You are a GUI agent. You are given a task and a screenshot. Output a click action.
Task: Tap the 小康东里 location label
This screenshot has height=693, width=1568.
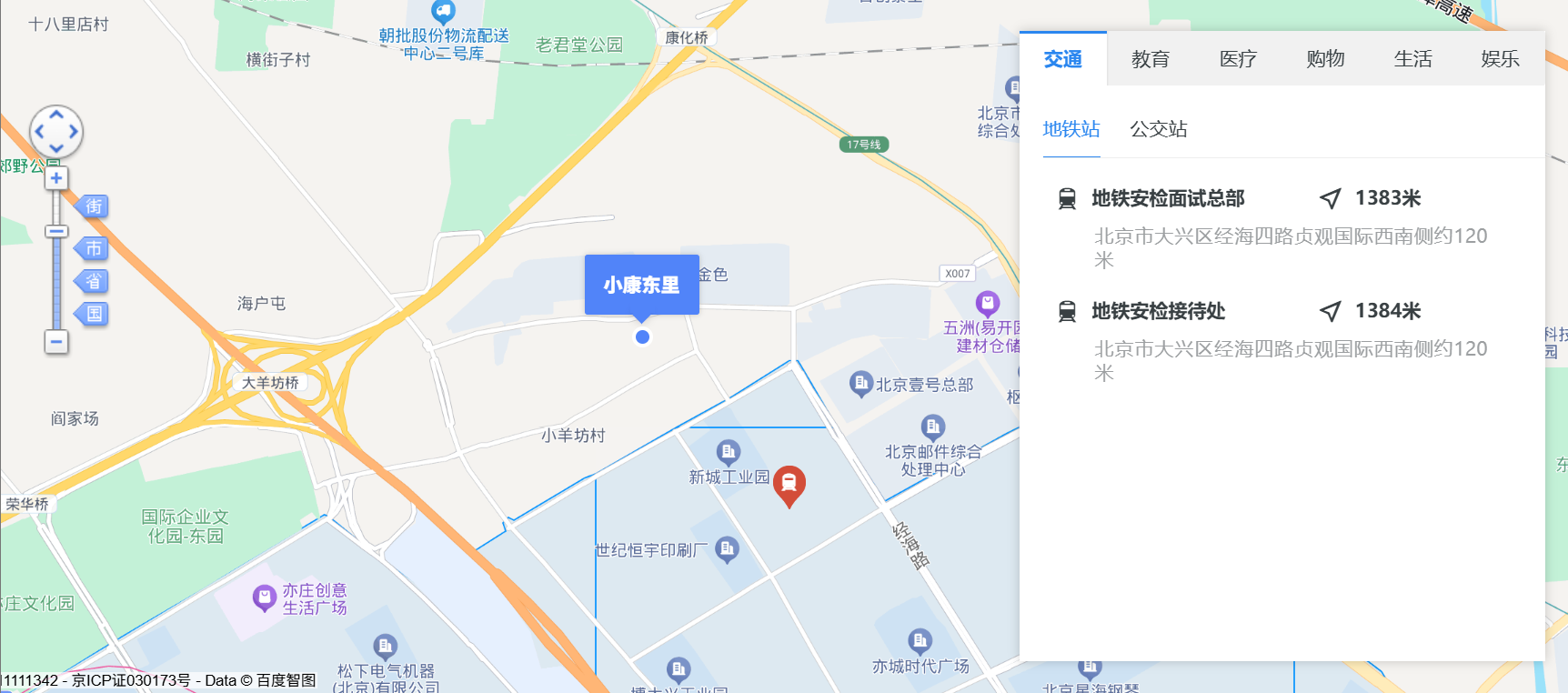point(641,285)
